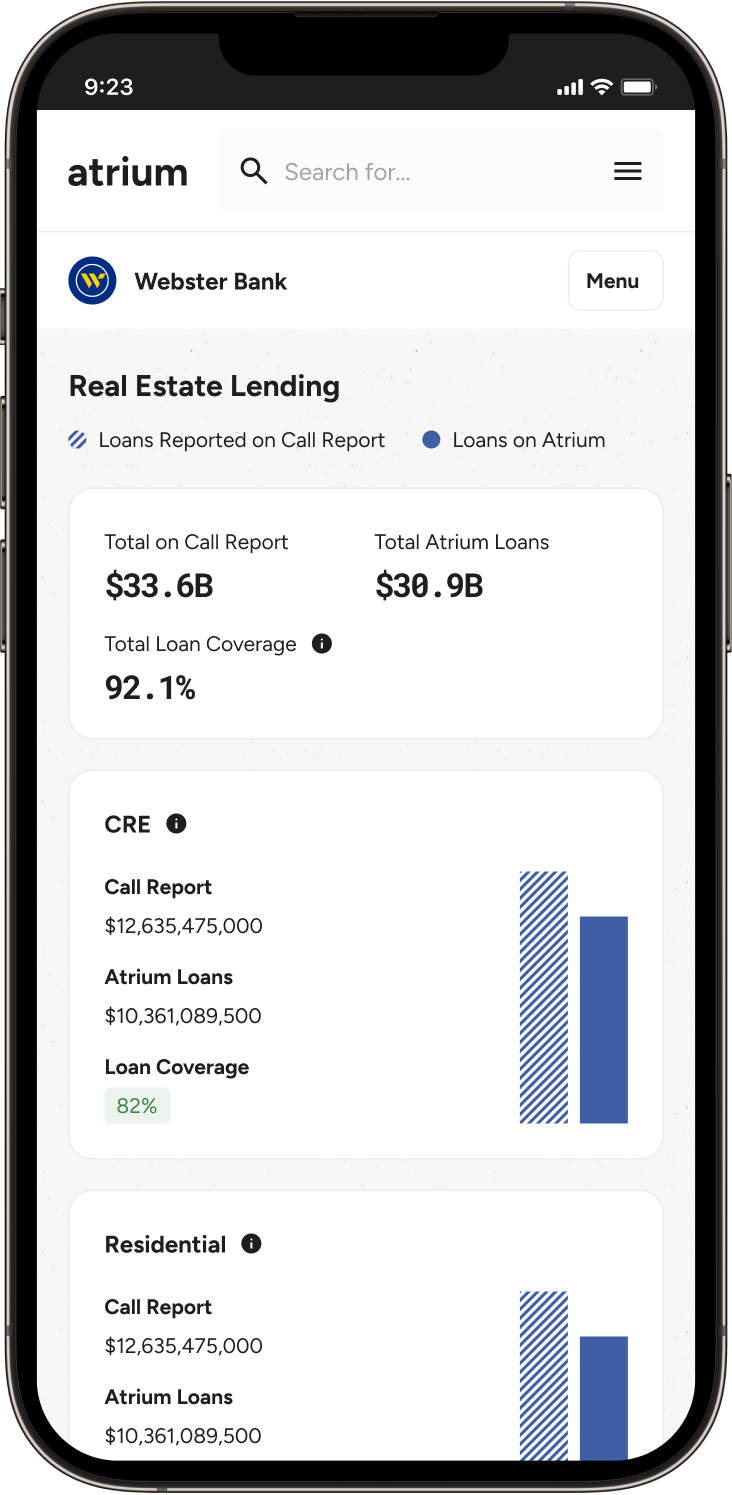Image resolution: width=732 pixels, height=1495 pixels.
Task: Open the Residential info icon
Action: pyautogui.click(x=252, y=1244)
